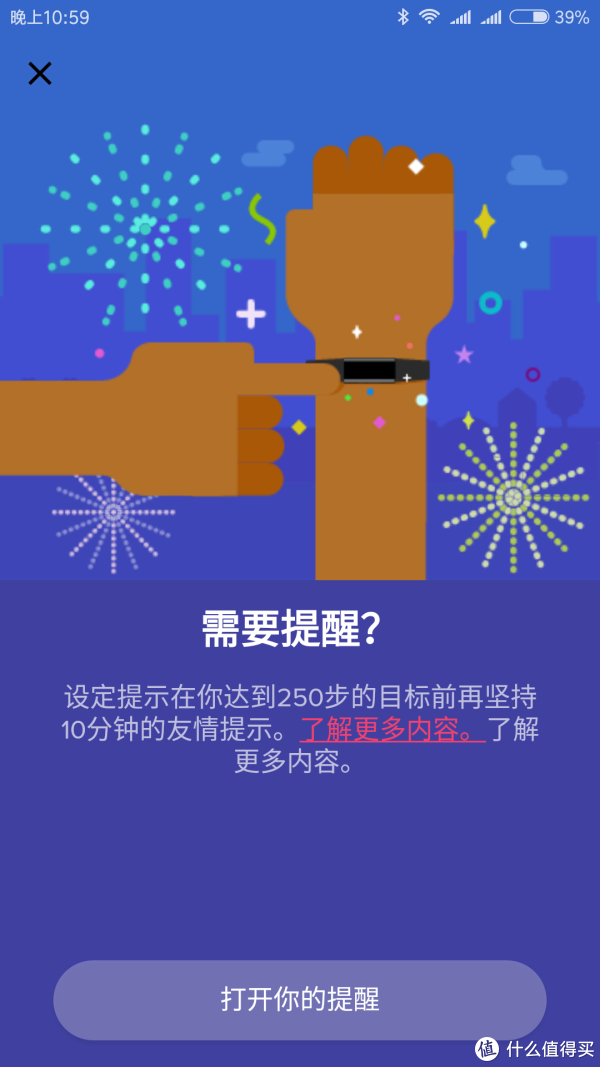Image resolution: width=600 pixels, height=1067 pixels.
Task: Open the underlined 了解更多内容 link
Action: (x=393, y=729)
